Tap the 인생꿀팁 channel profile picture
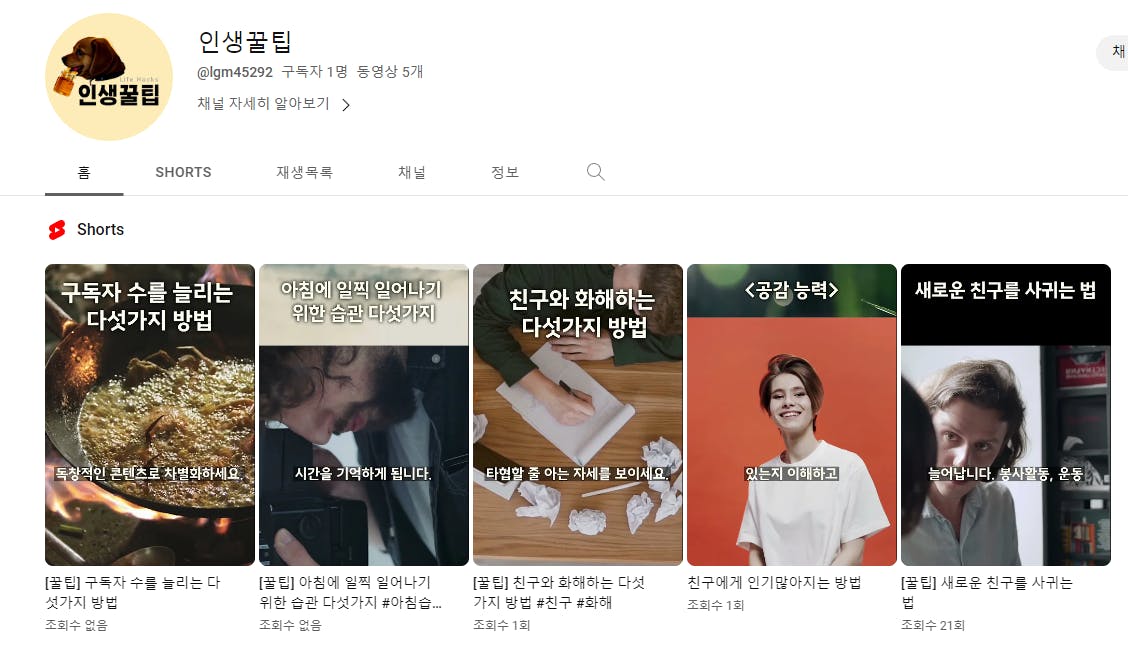 tap(109, 77)
